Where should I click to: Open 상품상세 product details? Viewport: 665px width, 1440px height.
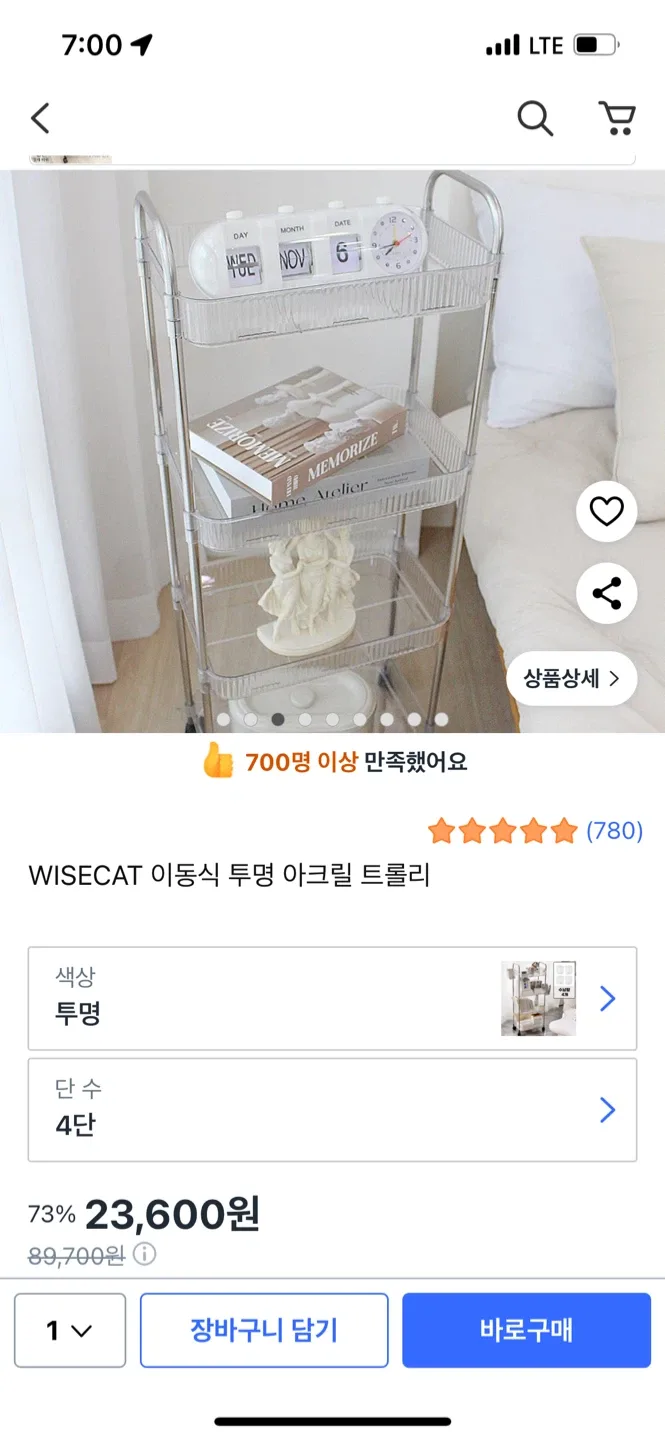[571, 679]
